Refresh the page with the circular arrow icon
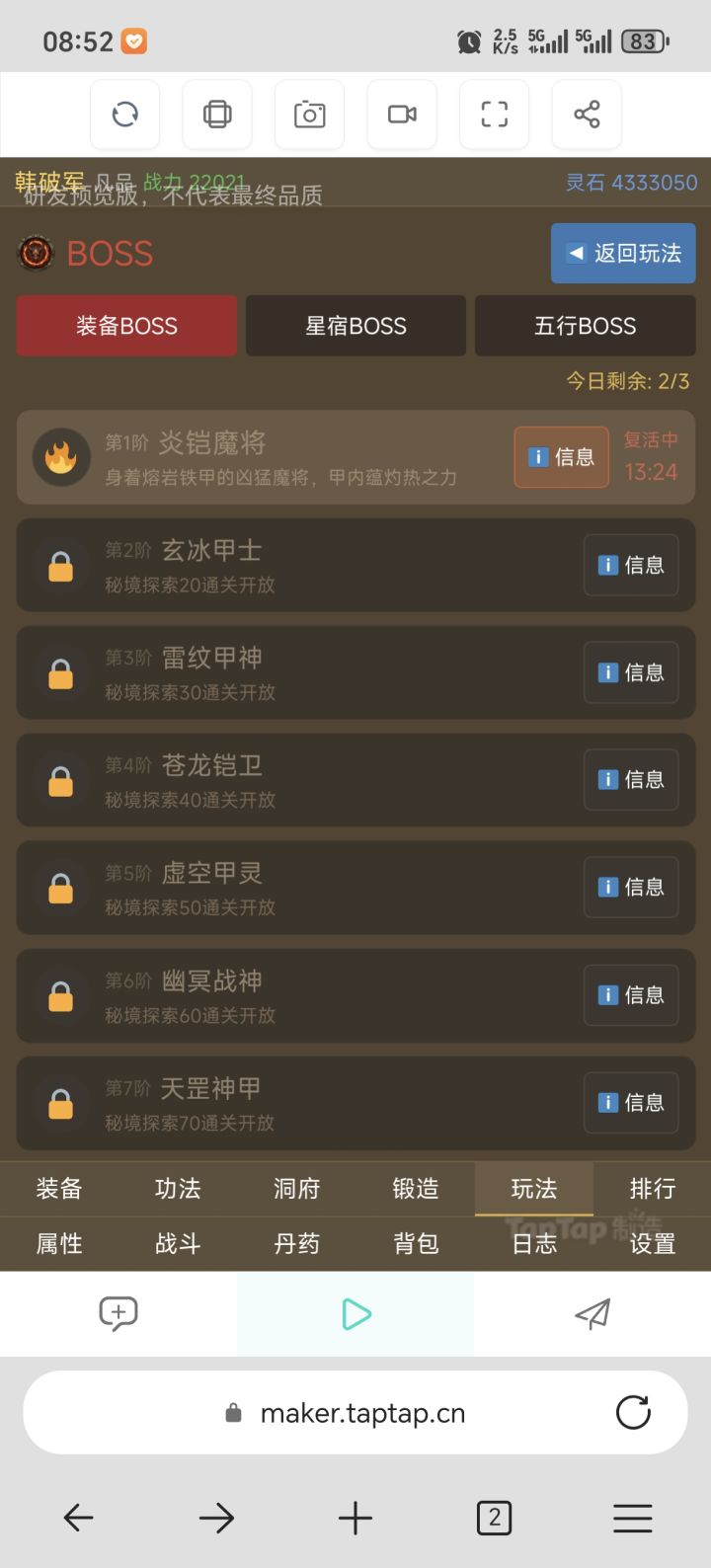The height and width of the screenshot is (1568, 711). (124, 115)
